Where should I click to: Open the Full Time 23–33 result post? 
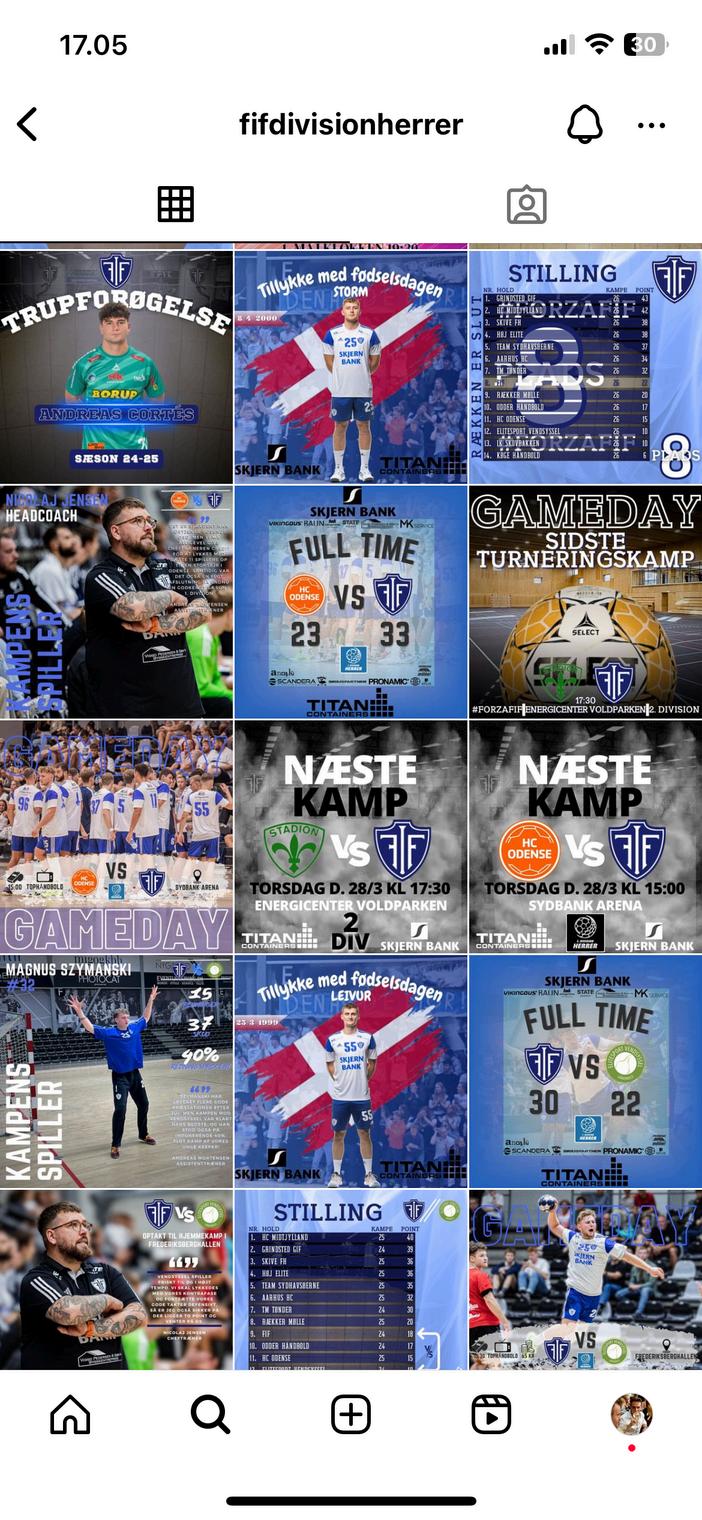[350, 602]
